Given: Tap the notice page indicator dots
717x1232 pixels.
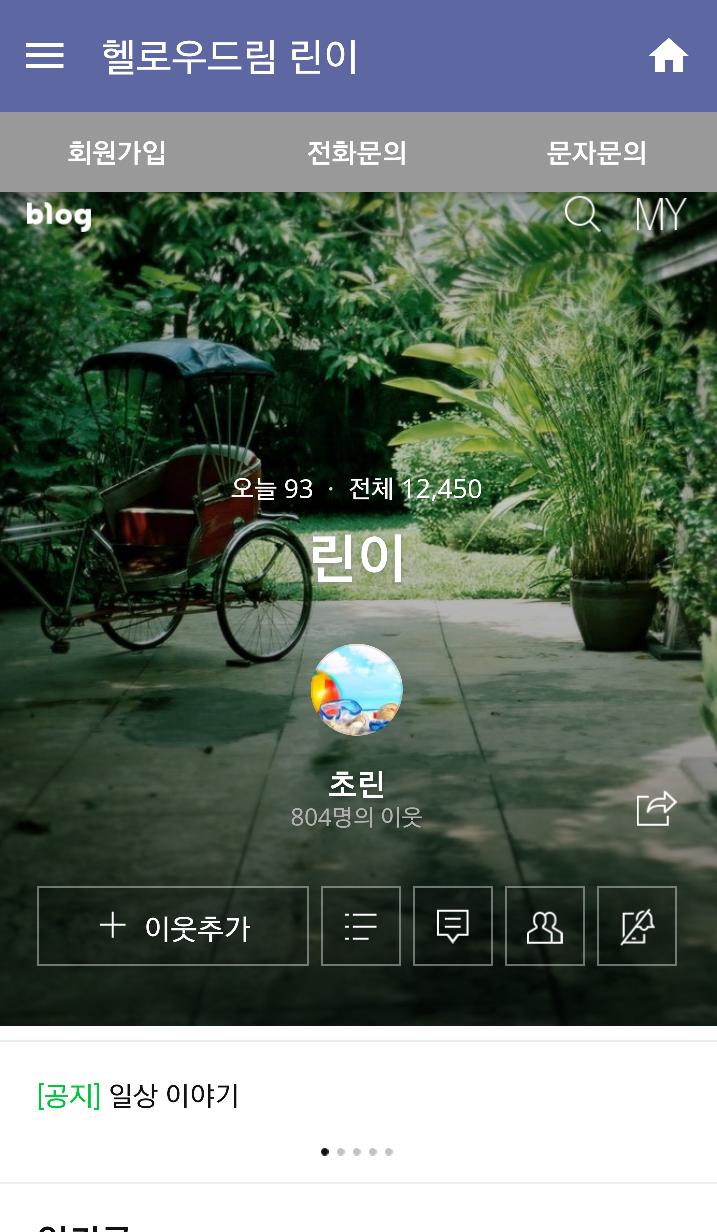Looking at the screenshot, I should 357,1152.
